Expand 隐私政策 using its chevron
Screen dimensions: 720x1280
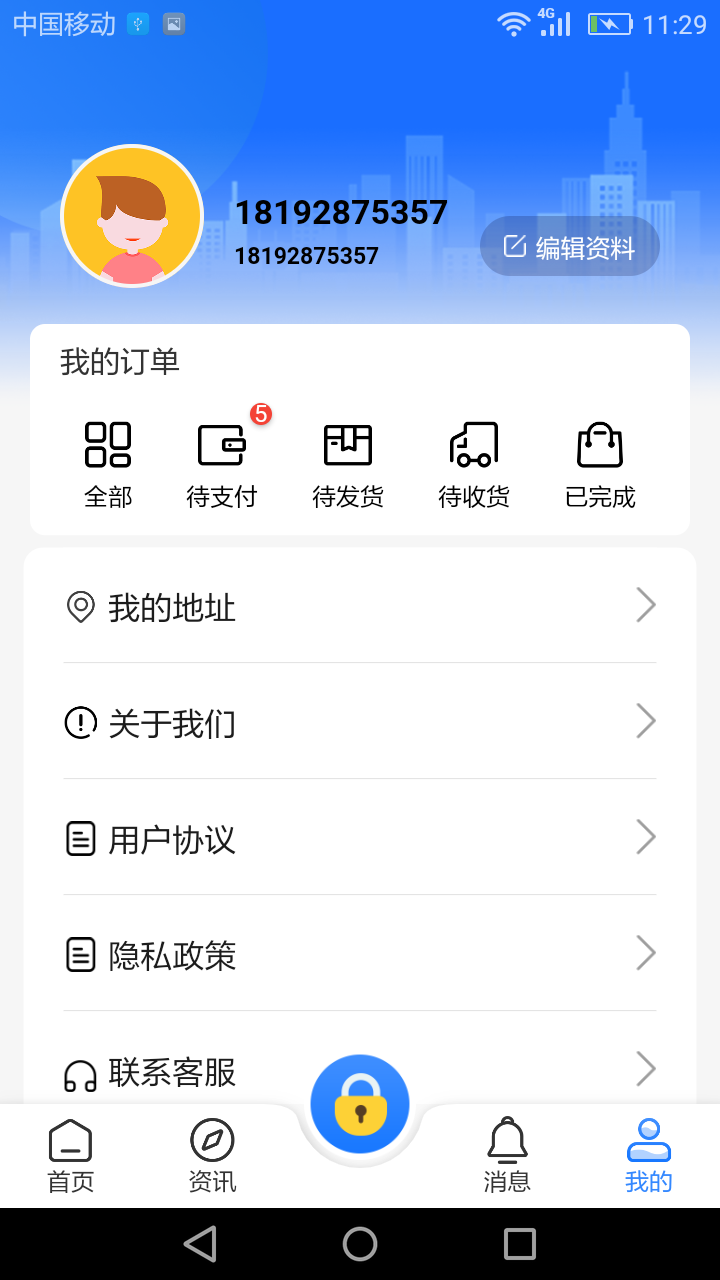(646, 953)
